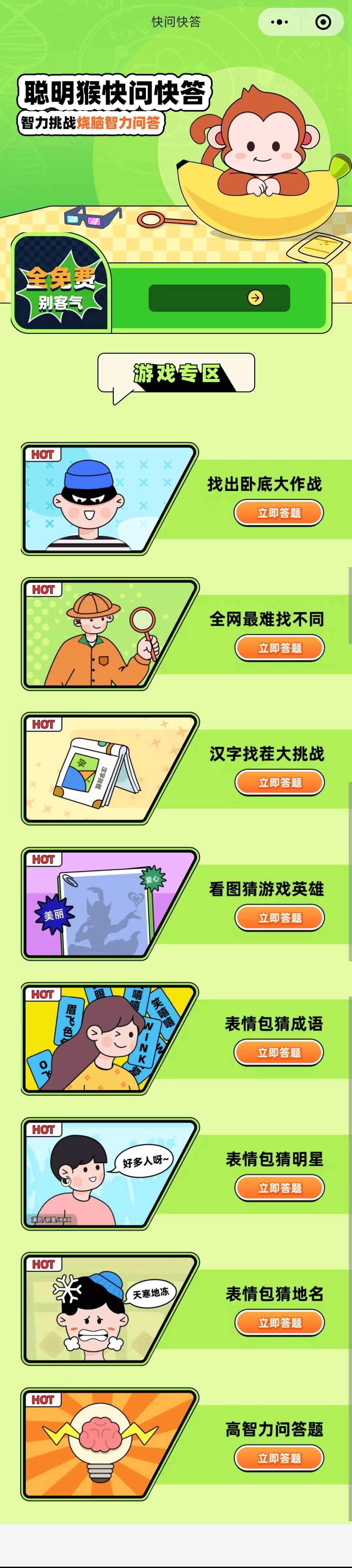Image resolution: width=352 pixels, height=1568 pixels.
Task: Open the 表情包猜成语 winking girl card
Action: point(97,1039)
